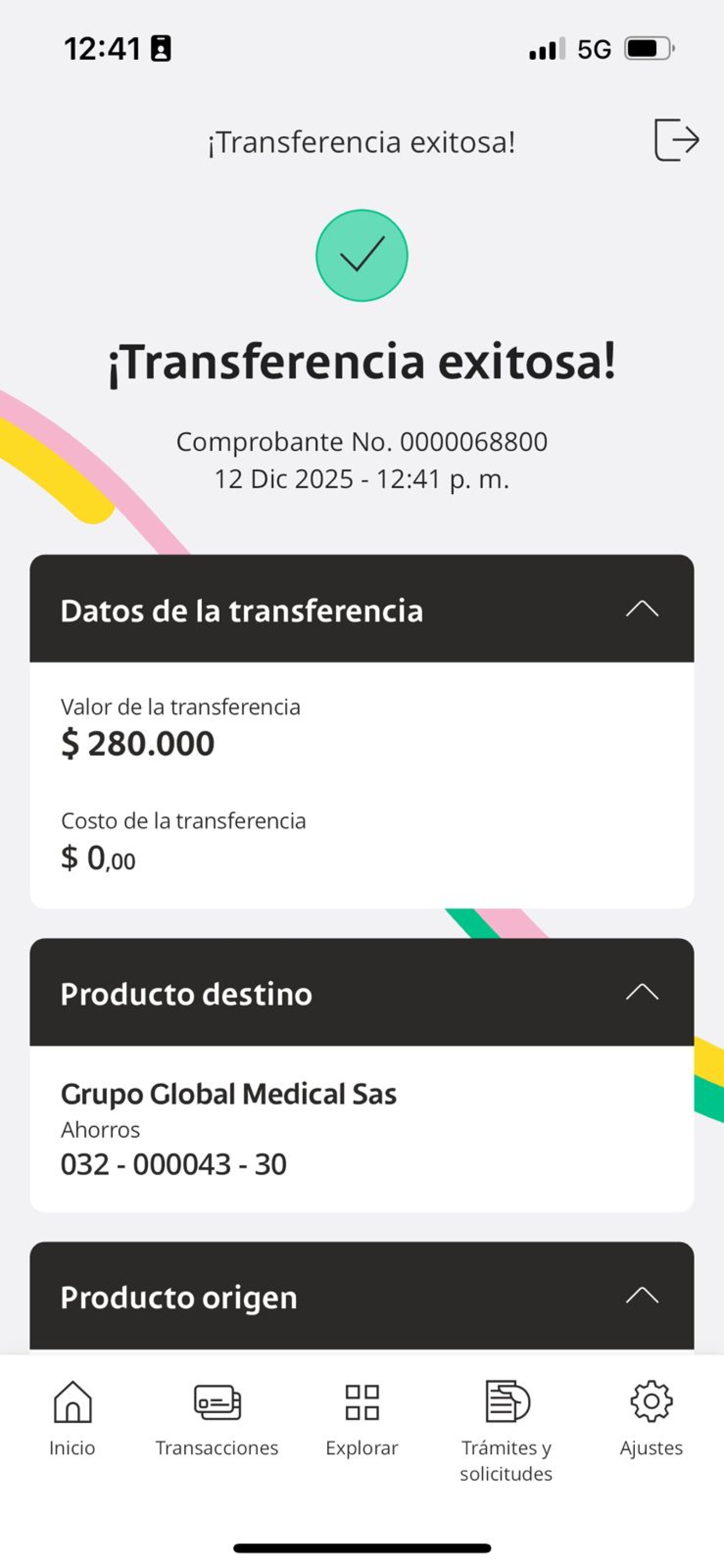The image size is (724, 1568).
Task: Tap the logout icon in the header
Action: click(676, 140)
